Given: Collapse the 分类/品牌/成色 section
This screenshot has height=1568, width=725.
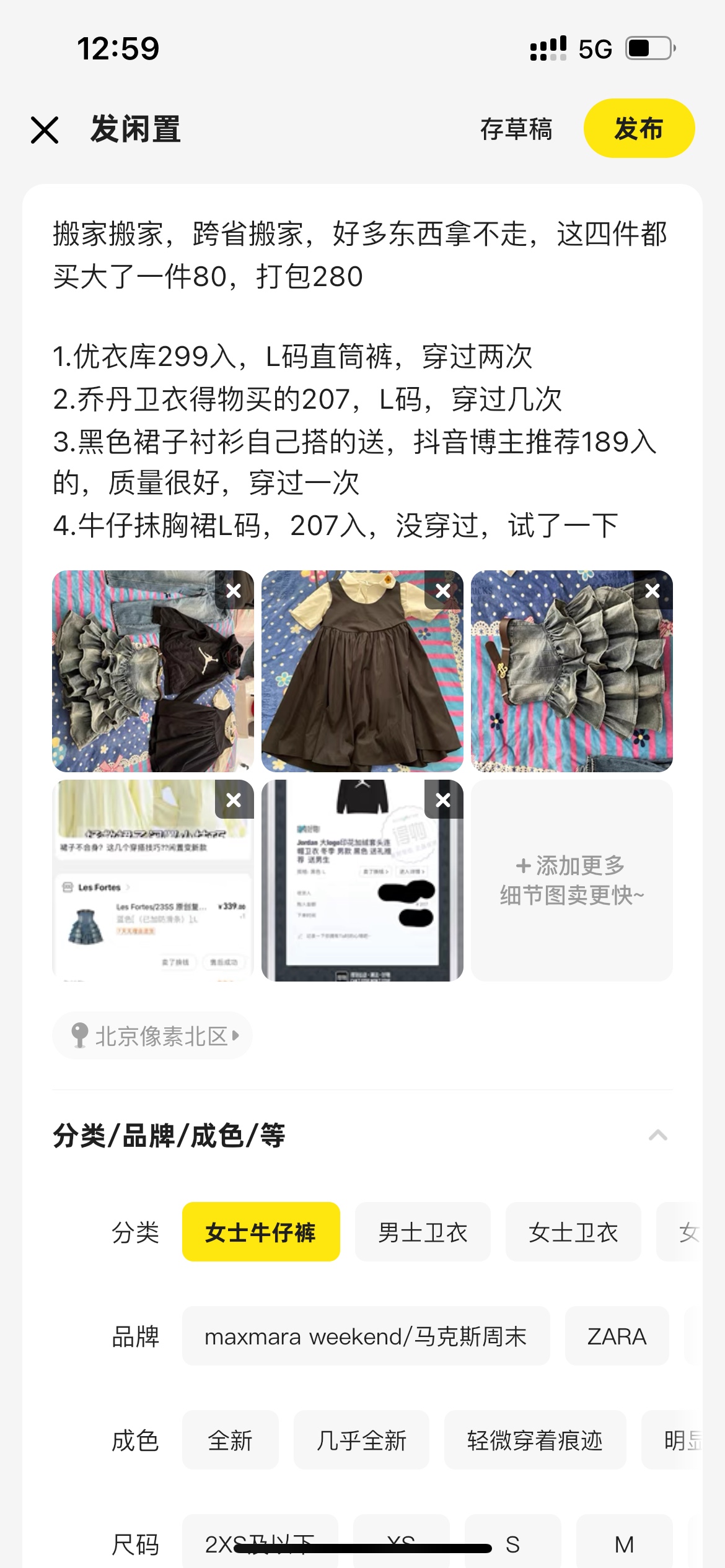Looking at the screenshot, I should click(657, 1136).
